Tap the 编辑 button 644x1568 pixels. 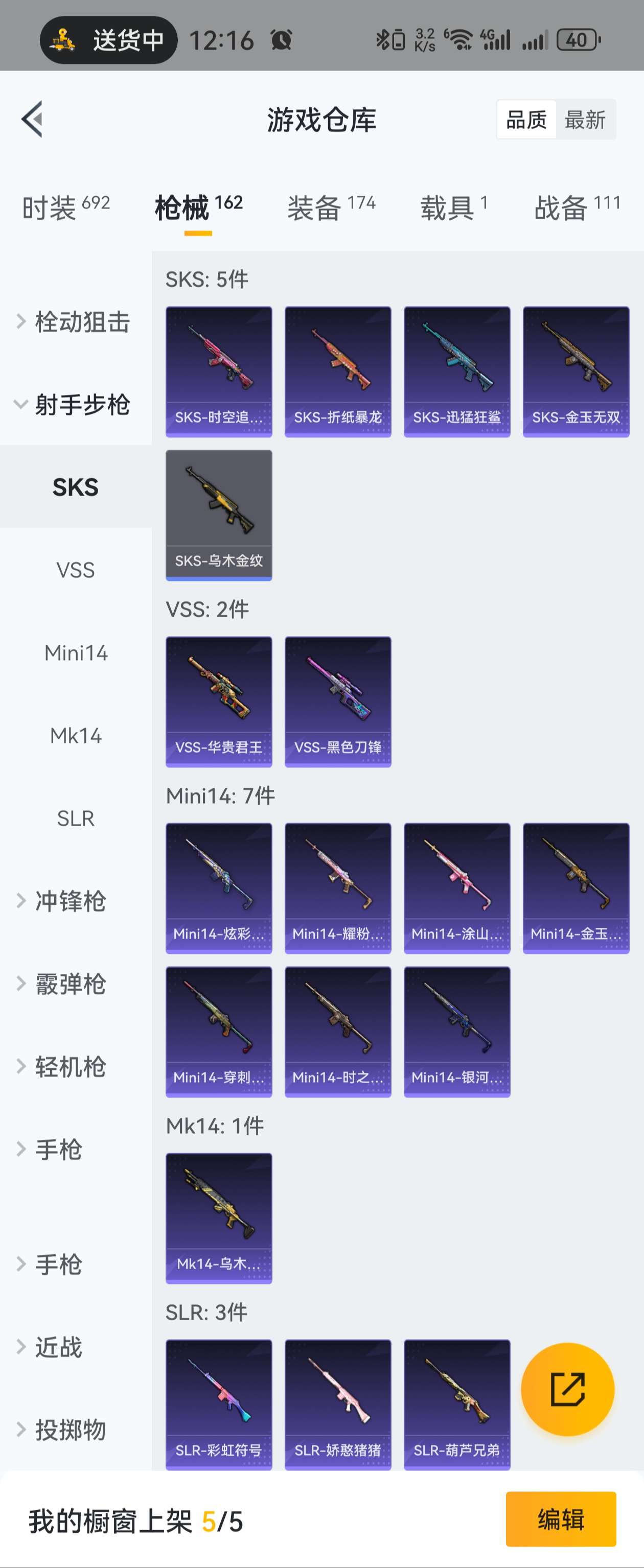[x=561, y=1519]
